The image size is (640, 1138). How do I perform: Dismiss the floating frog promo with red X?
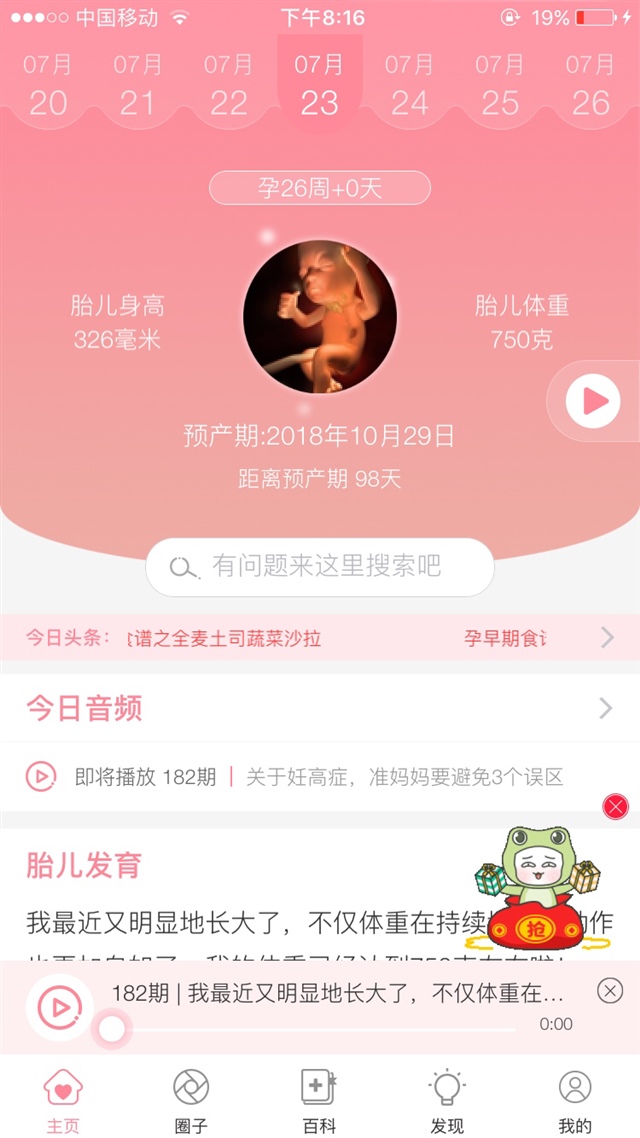(x=617, y=806)
